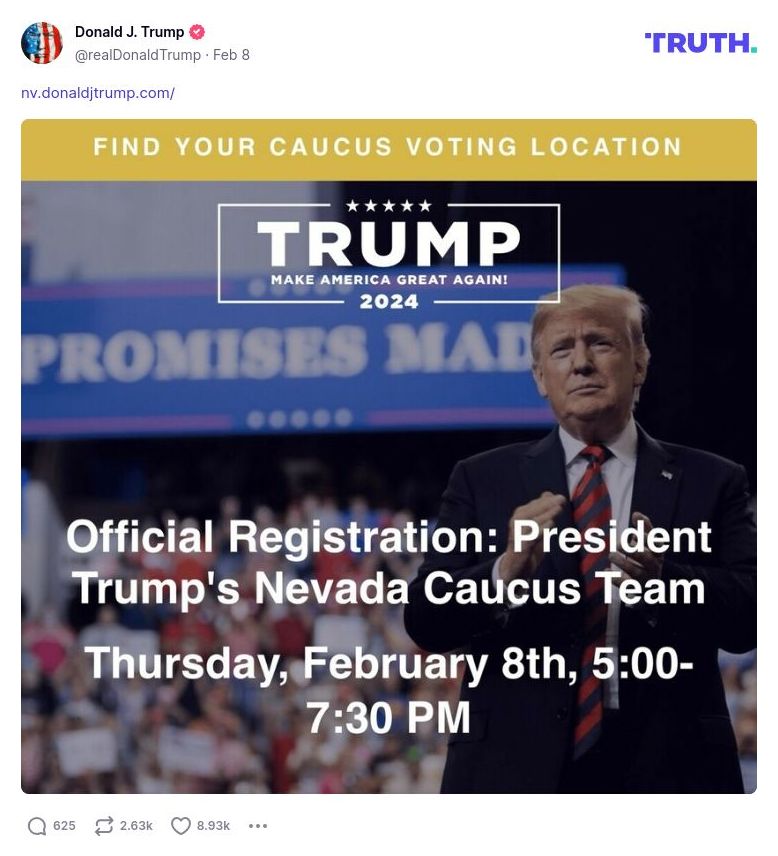ReTruth this post
Screen dimensions: 778x856
[x=104, y=826]
